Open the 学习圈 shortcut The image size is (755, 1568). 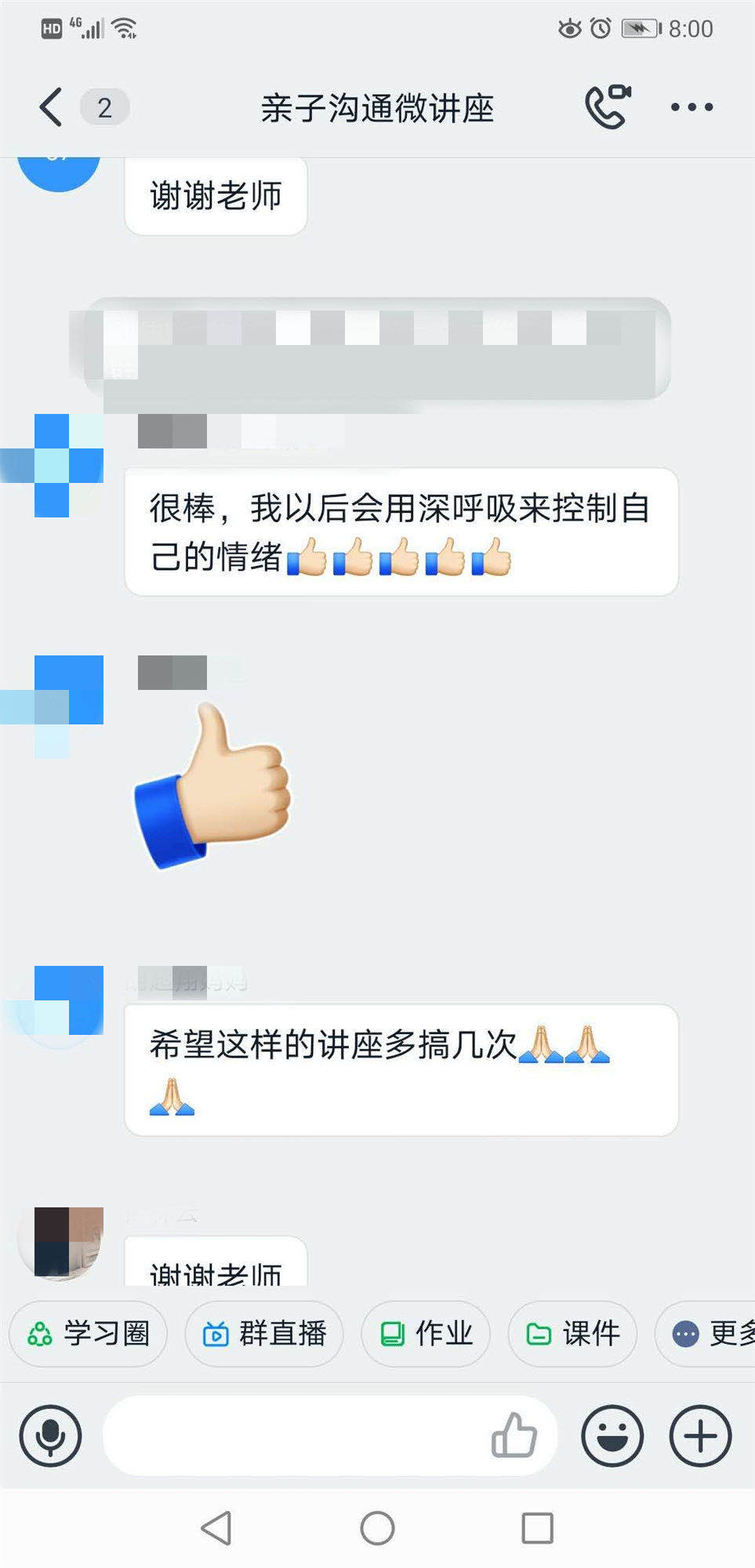click(88, 1334)
